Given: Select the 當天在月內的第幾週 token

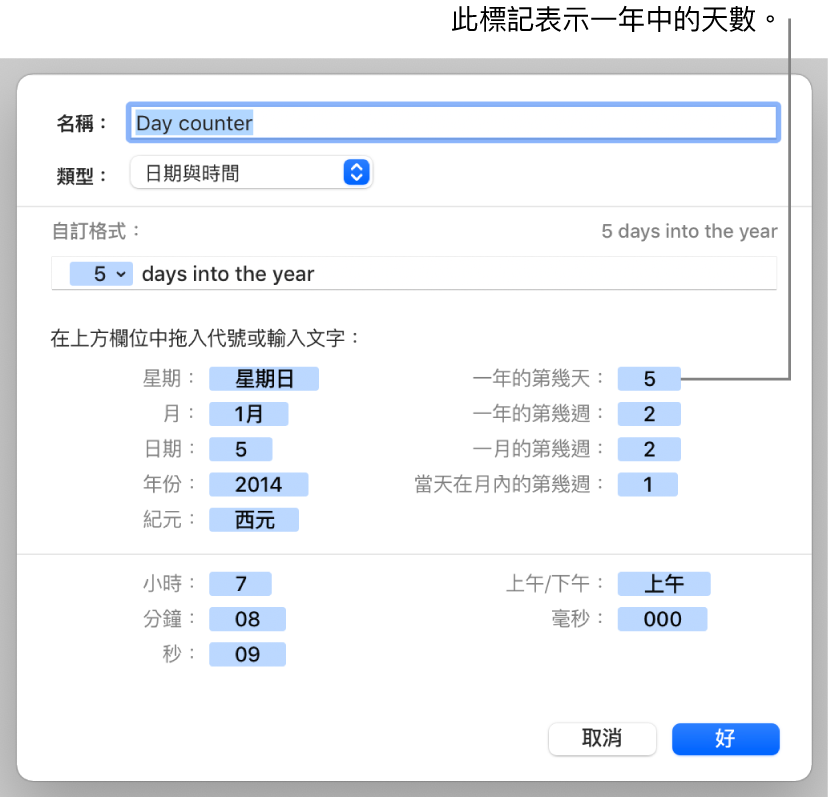Looking at the screenshot, I should click(x=647, y=485).
